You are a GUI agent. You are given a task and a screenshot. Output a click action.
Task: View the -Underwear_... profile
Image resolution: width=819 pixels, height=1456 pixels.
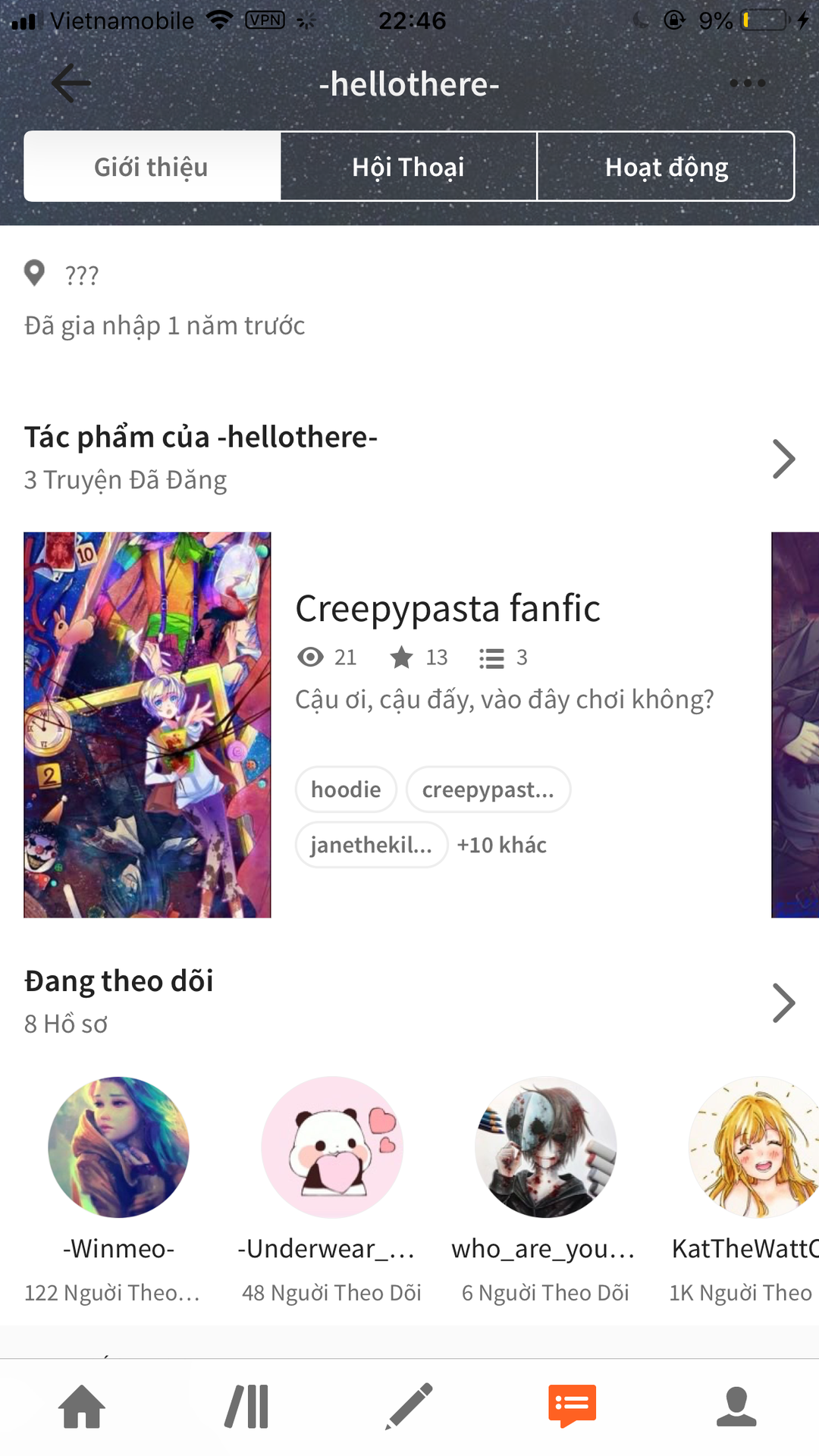(x=331, y=1147)
